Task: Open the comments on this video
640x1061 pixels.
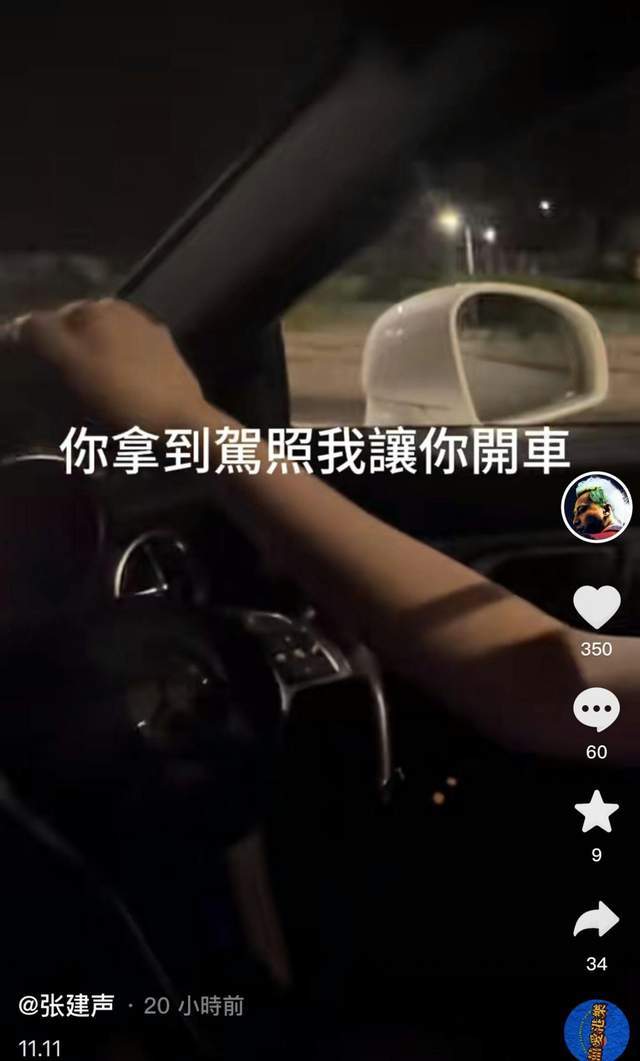Action: (x=596, y=710)
